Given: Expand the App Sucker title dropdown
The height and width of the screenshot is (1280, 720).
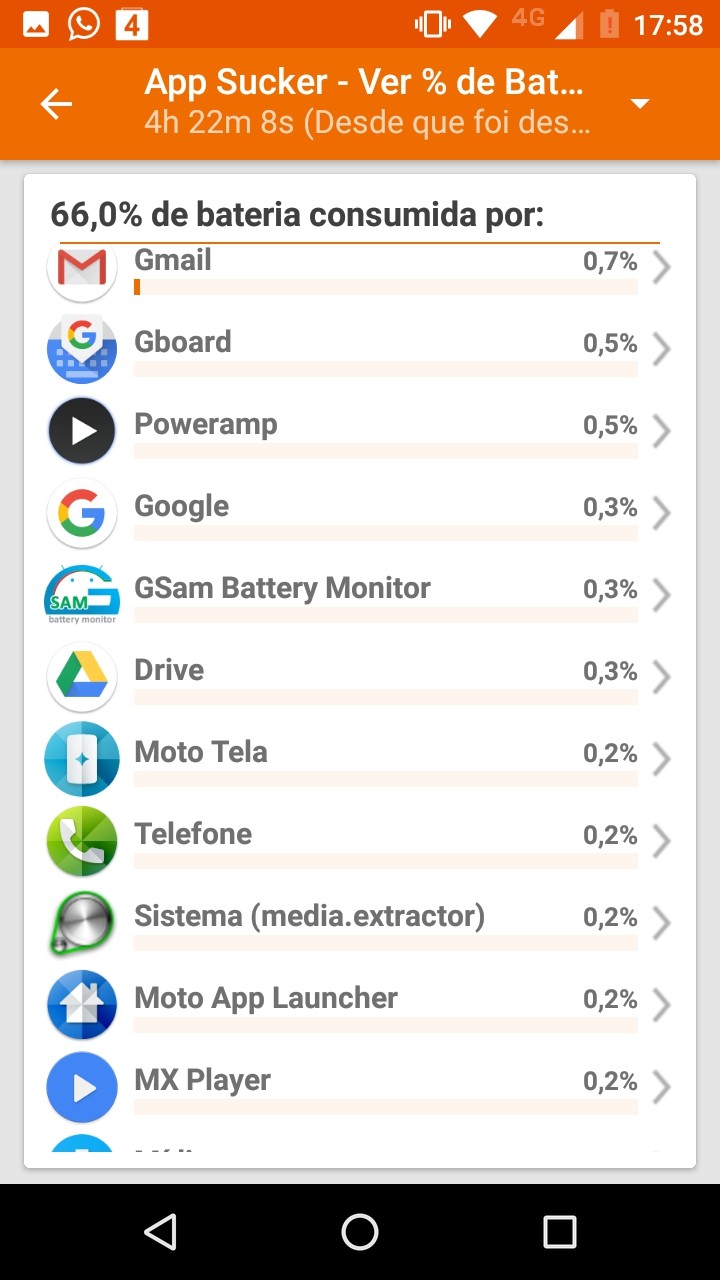Looking at the screenshot, I should pos(640,104).
